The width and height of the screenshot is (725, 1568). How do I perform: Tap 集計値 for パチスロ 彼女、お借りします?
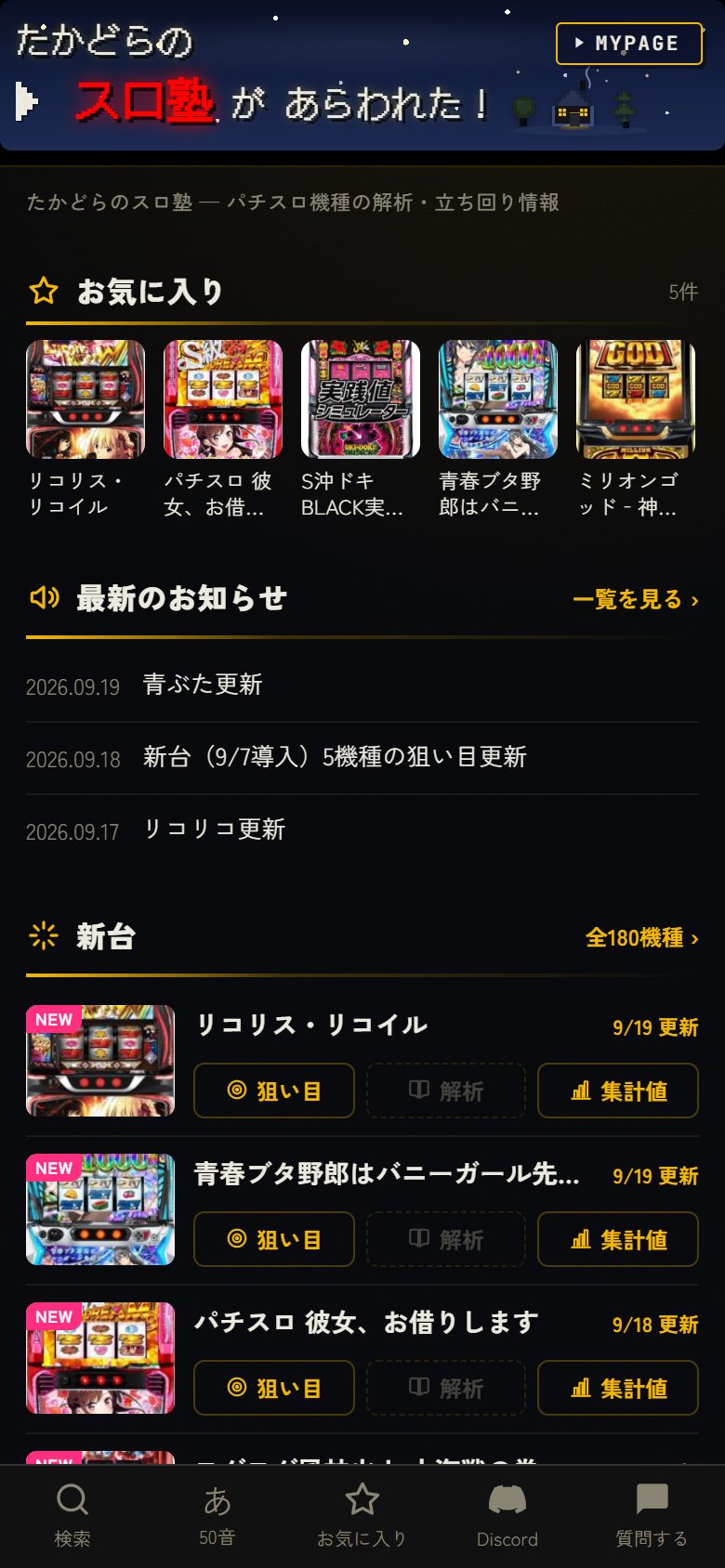coord(618,1388)
